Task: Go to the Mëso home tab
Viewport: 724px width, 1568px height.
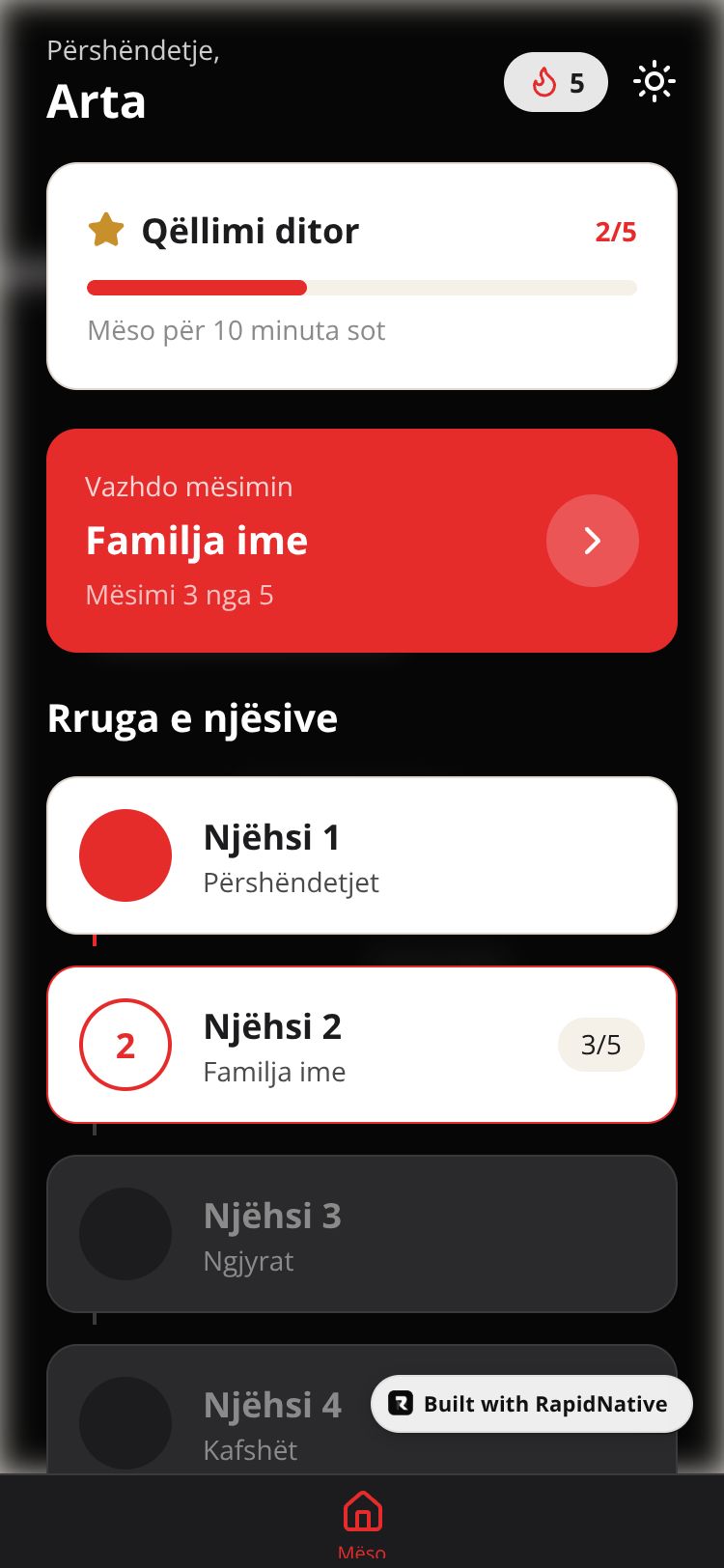Action: (362, 1521)
